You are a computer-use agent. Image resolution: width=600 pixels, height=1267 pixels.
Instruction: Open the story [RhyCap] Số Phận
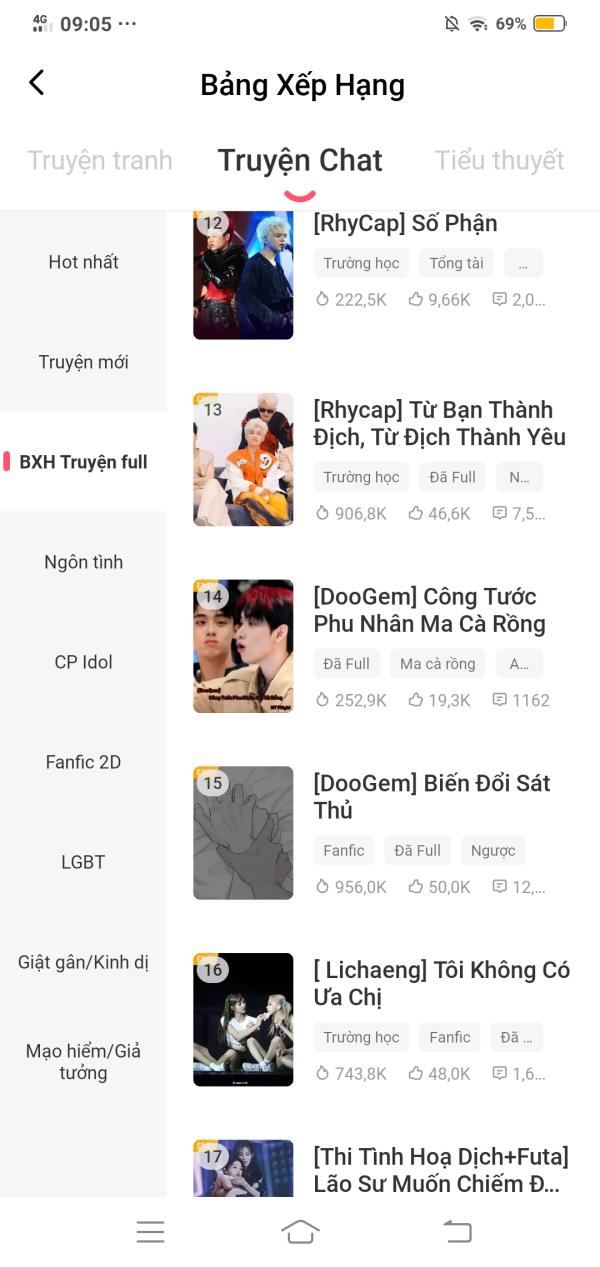(404, 224)
